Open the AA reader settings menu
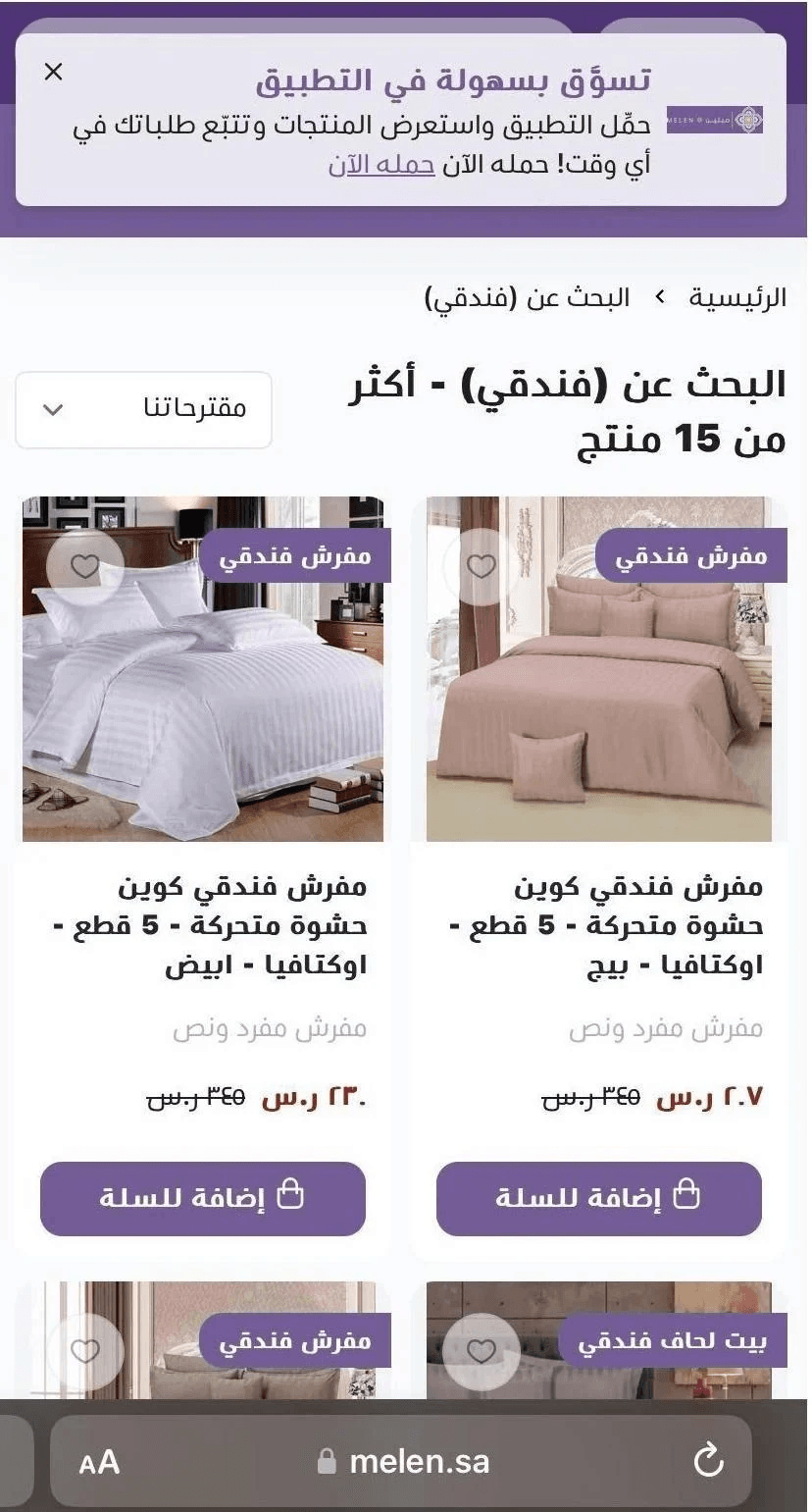812x1512 pixels. 99,1462
